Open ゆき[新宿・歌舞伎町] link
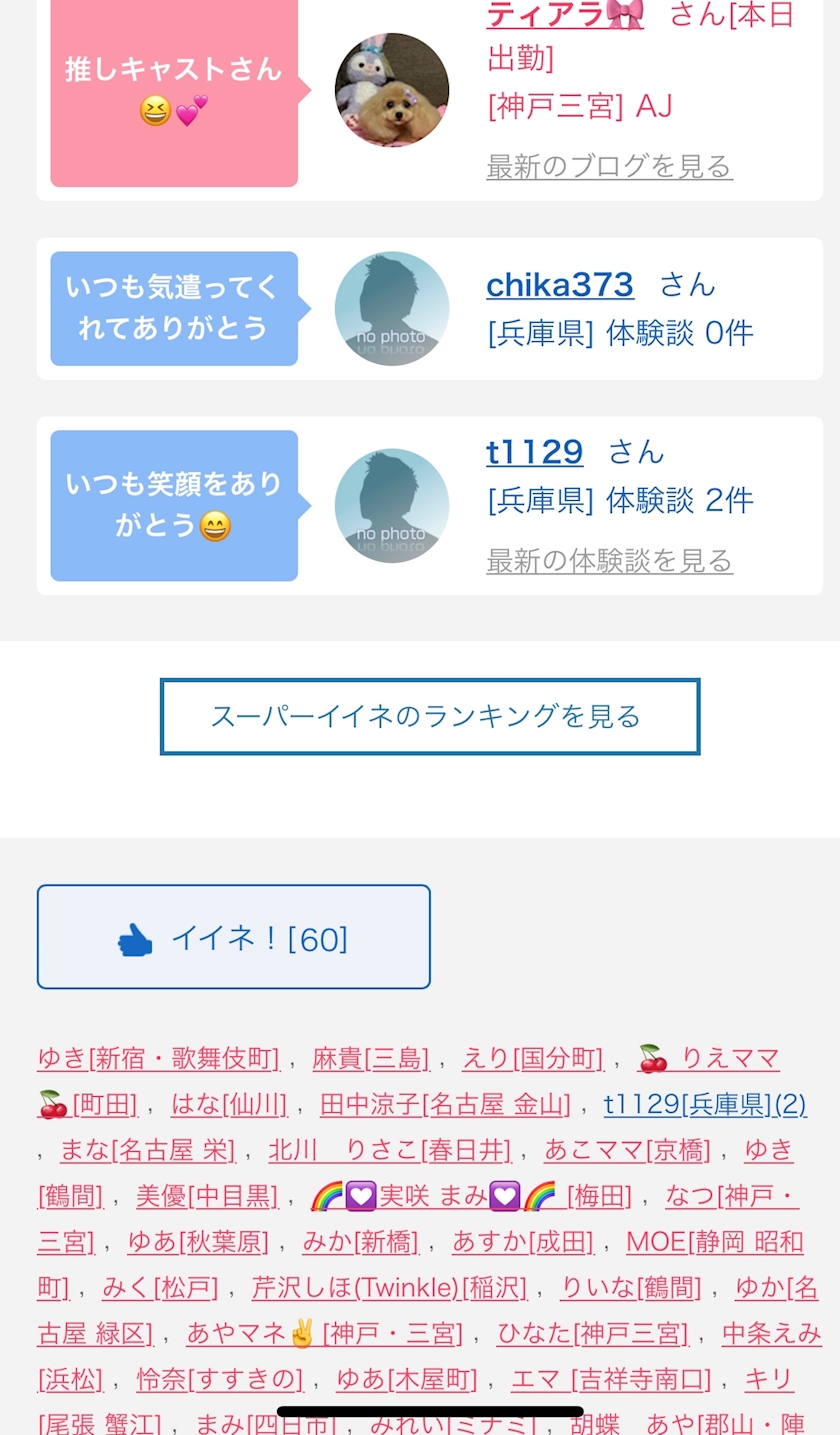Screen dimensions: 840x1435 pyautogui.click(x=158, y=1058)
